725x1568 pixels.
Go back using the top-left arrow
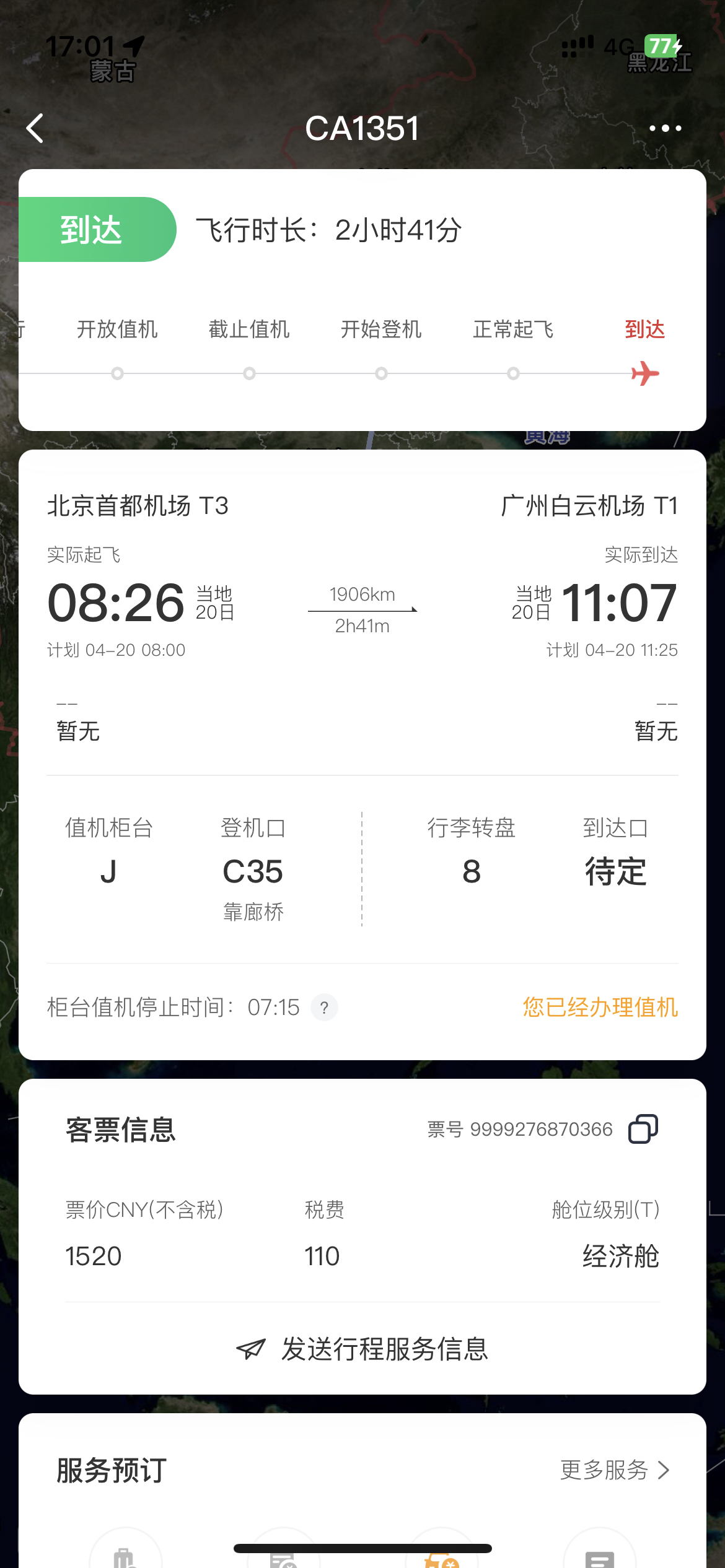(x=35, y=128)
